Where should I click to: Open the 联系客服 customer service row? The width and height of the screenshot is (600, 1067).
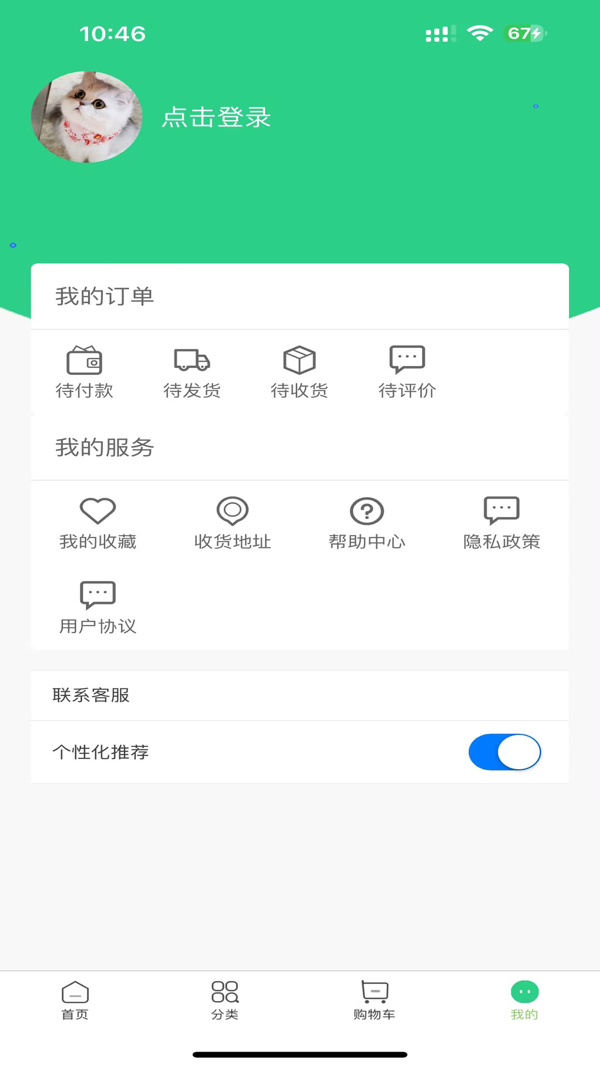click(x=299, y=695)
